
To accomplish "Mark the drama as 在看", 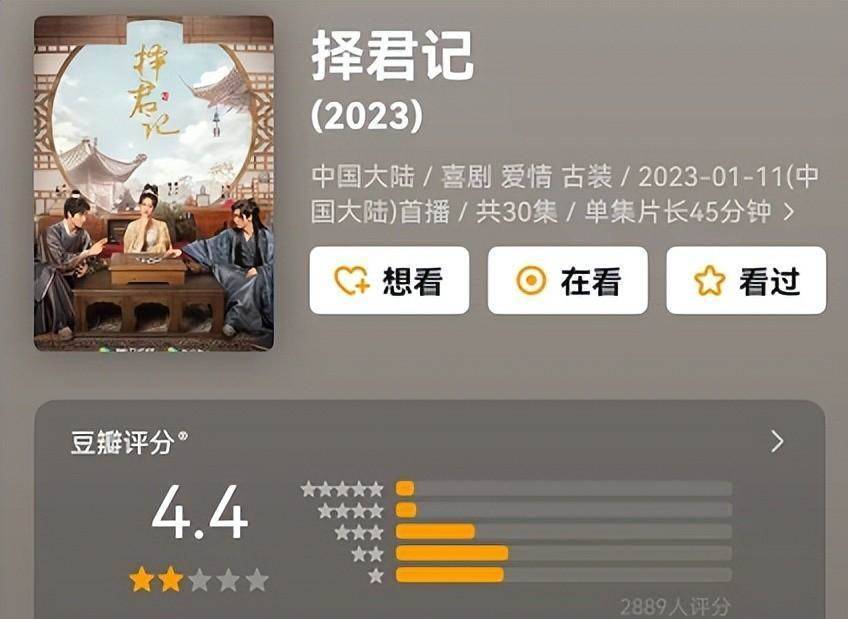I will (567, 281).
